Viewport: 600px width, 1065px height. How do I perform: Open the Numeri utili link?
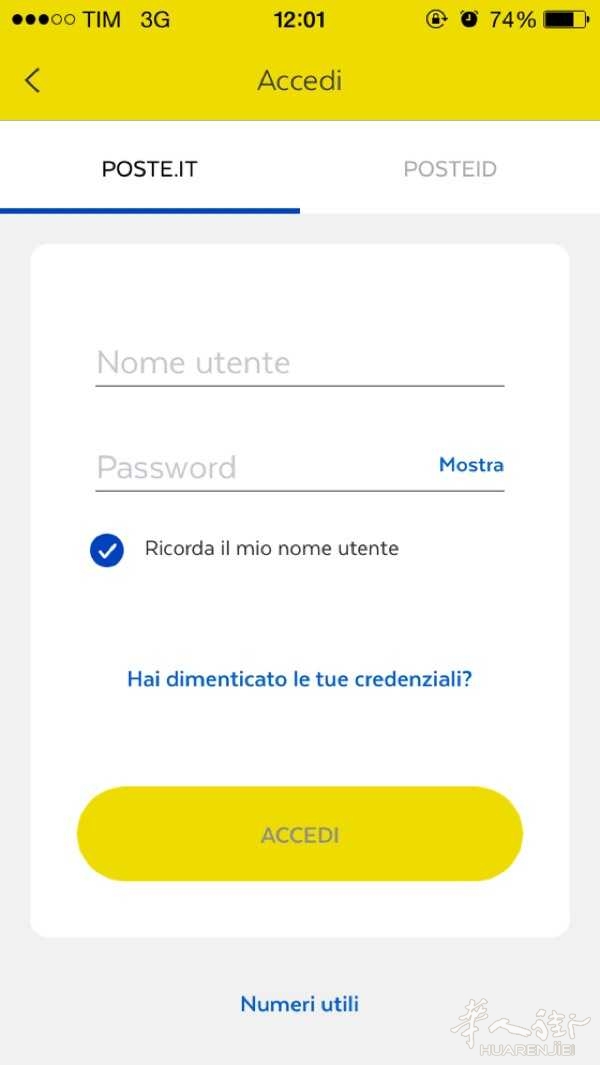pos(299,1004)
